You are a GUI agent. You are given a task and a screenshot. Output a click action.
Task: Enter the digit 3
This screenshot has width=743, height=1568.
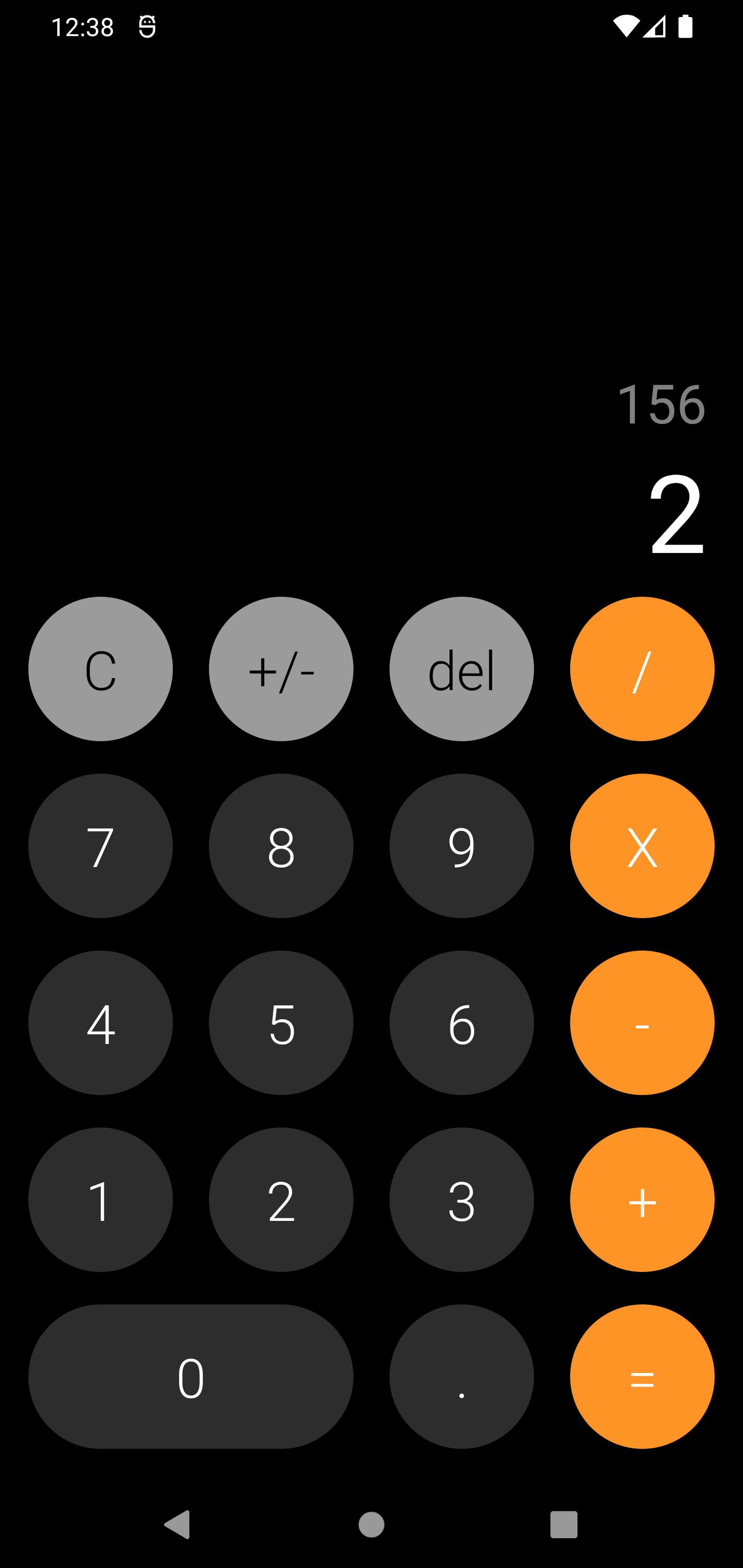(461, 1200)
